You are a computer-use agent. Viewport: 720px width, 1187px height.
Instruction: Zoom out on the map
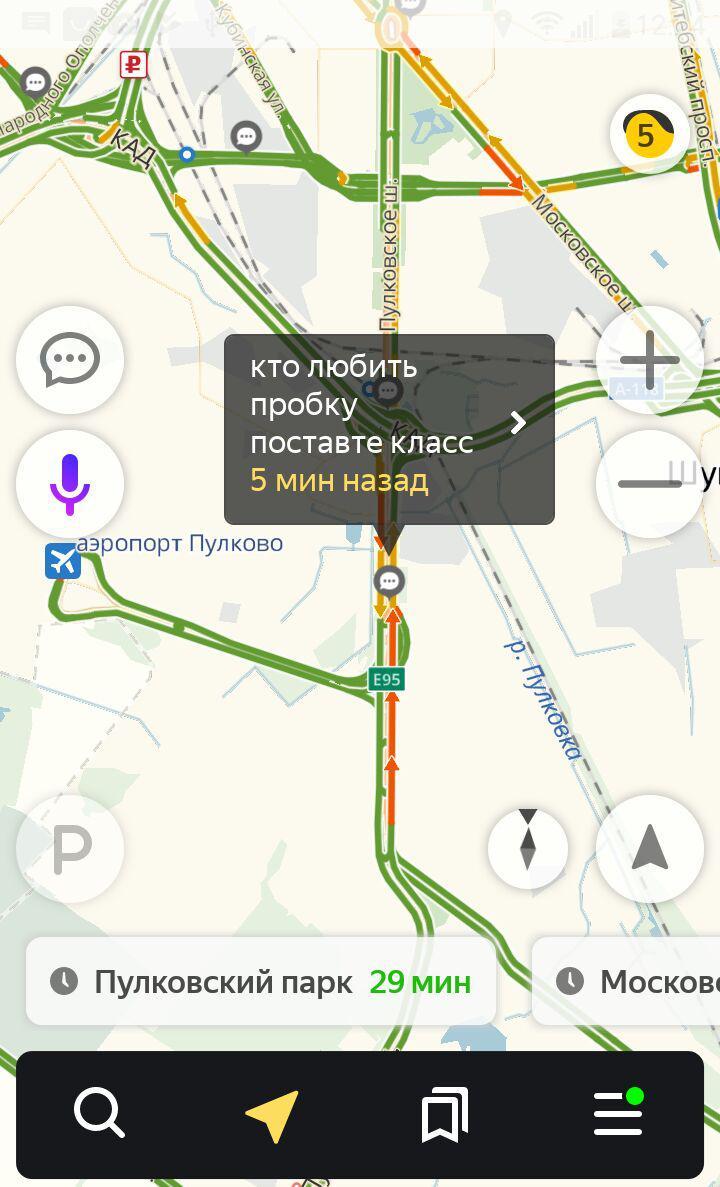[x=649, y=484]
